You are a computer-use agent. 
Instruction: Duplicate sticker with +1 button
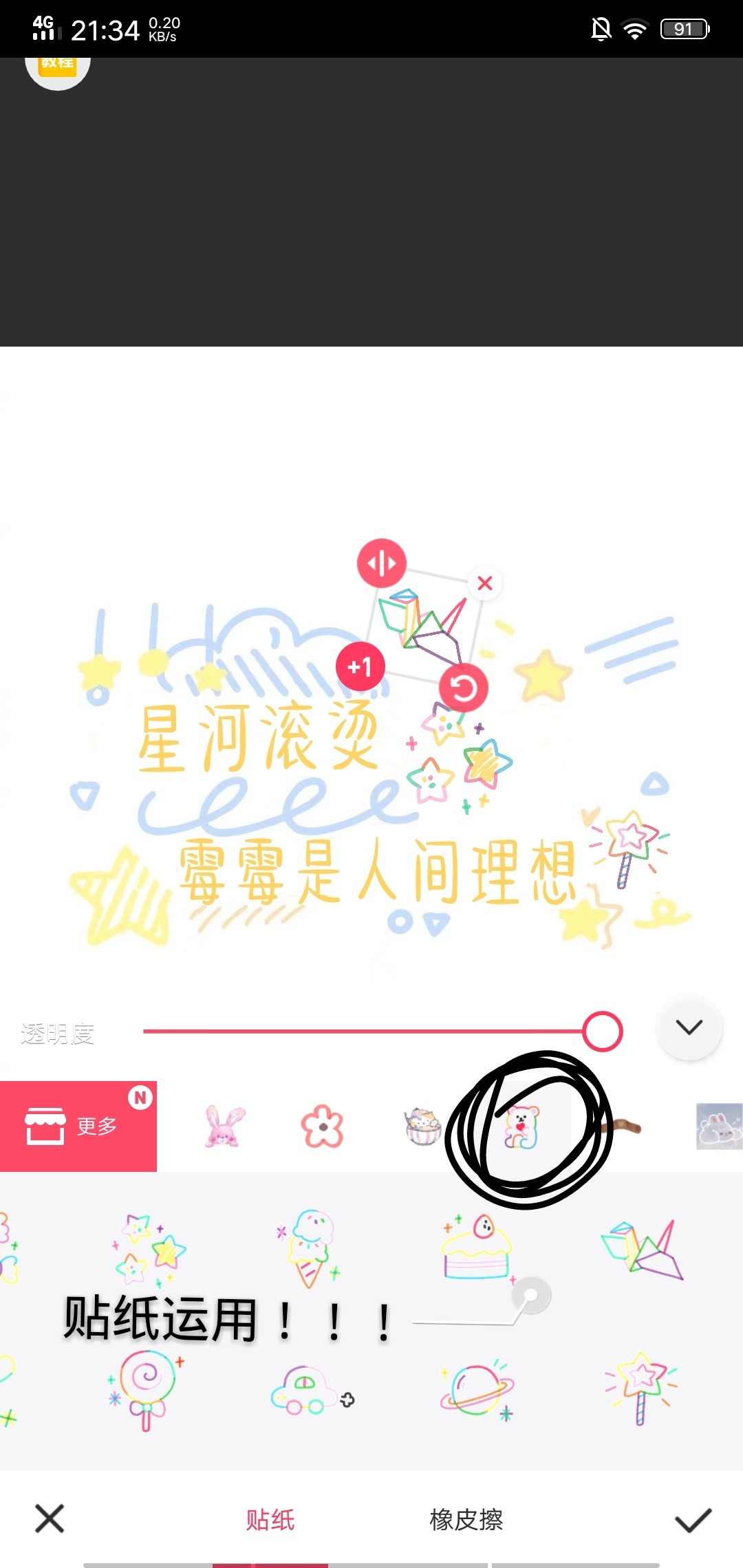click(x=360, y=666)
